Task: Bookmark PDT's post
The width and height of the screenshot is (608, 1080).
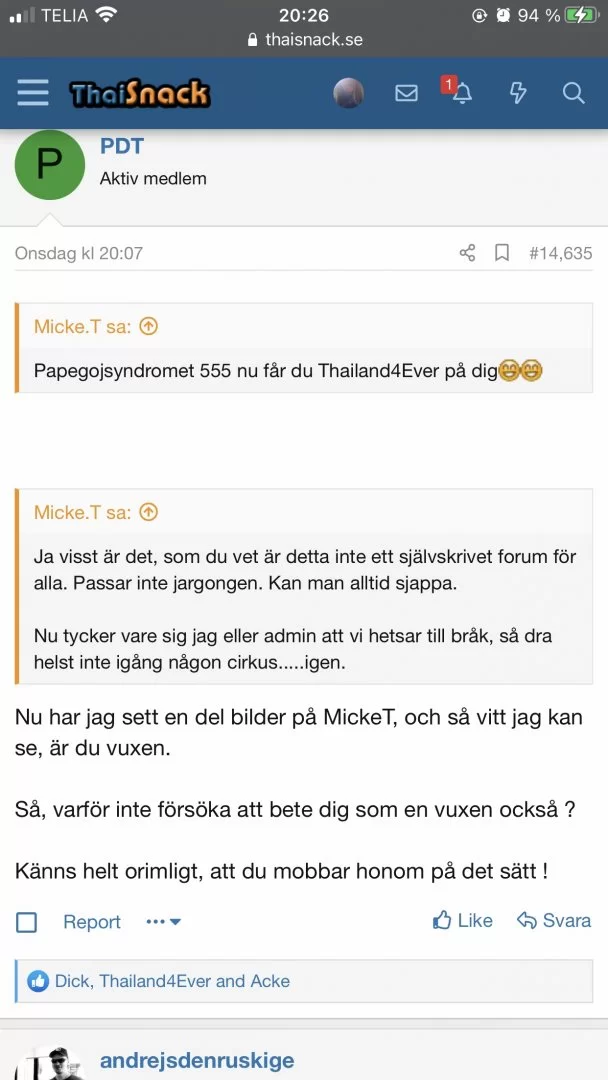Action: pyautogui.click(x=502, y=253)
